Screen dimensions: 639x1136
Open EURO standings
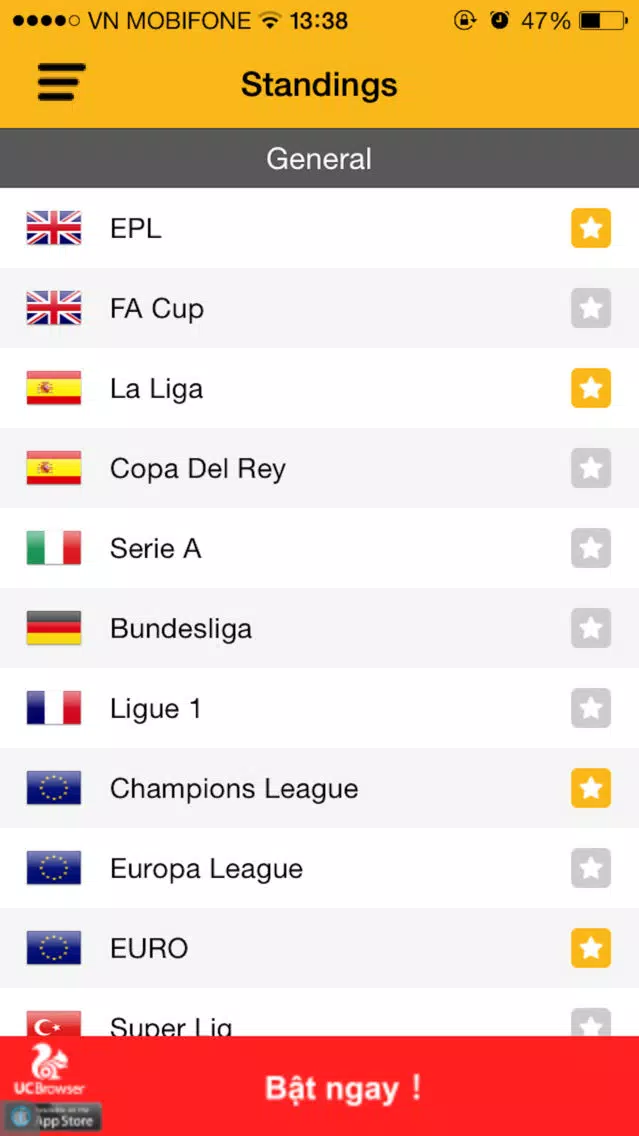click(x=320, y=948)
